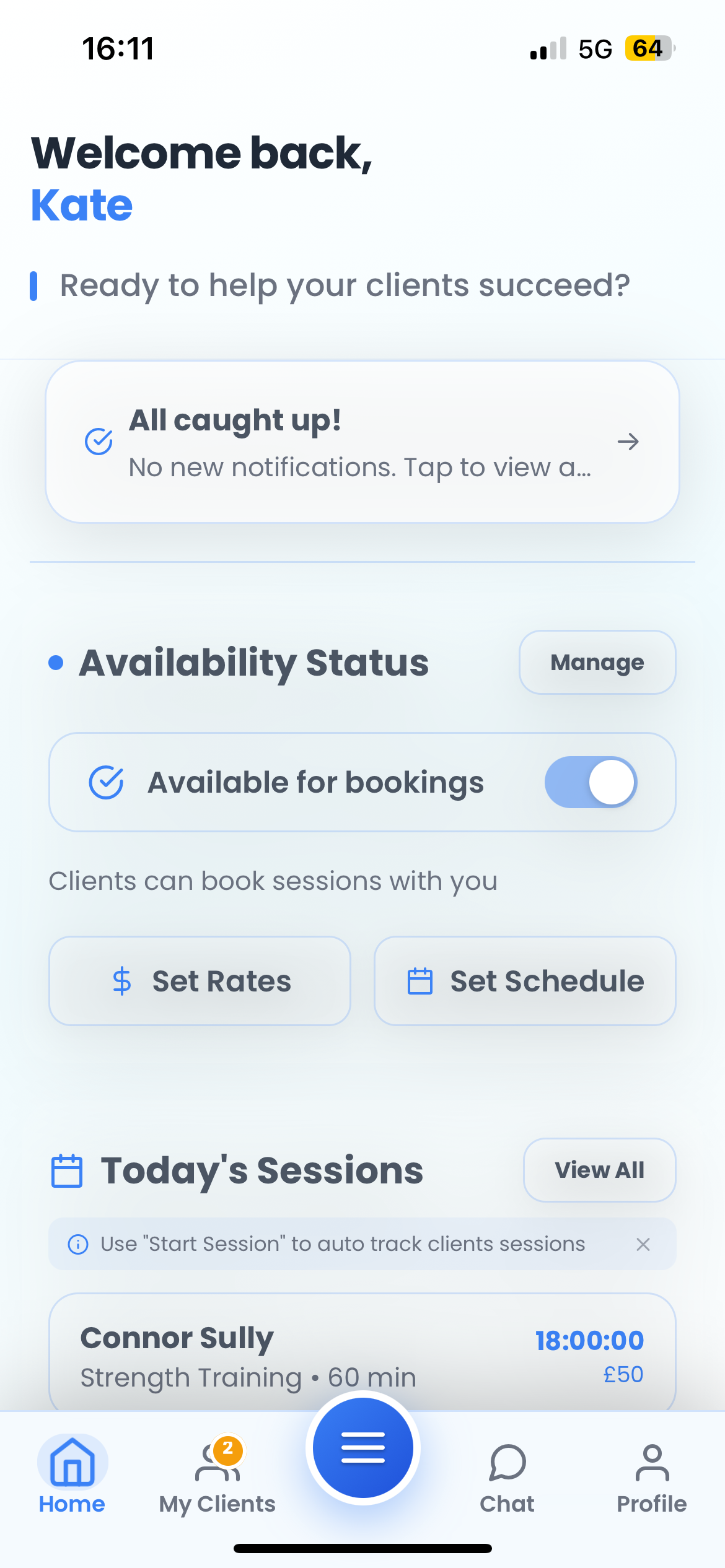
Task: Select the Home tab
Action: [x=72, y=1476]
